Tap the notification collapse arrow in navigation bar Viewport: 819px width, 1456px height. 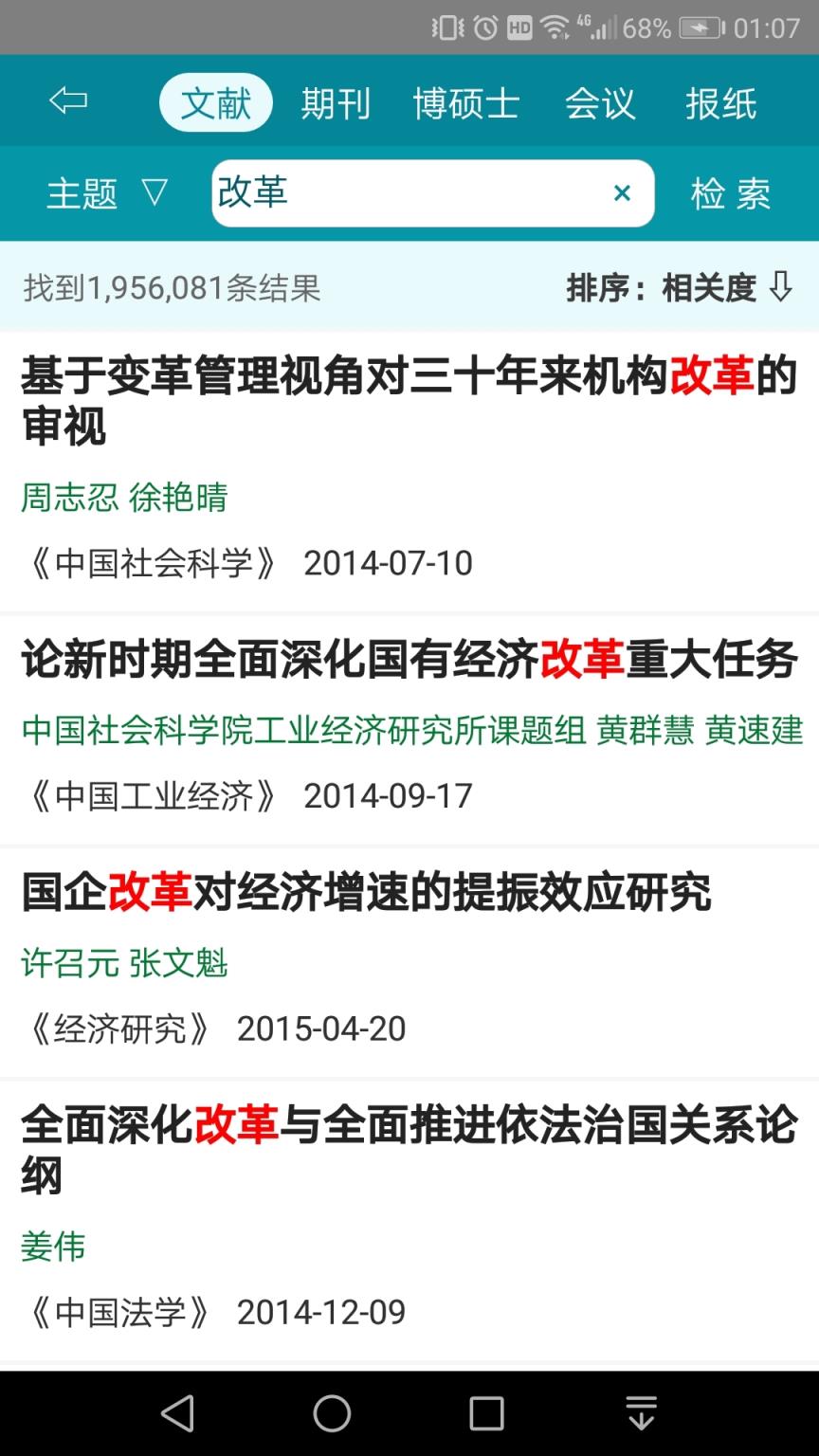[x=642, y=1411]
